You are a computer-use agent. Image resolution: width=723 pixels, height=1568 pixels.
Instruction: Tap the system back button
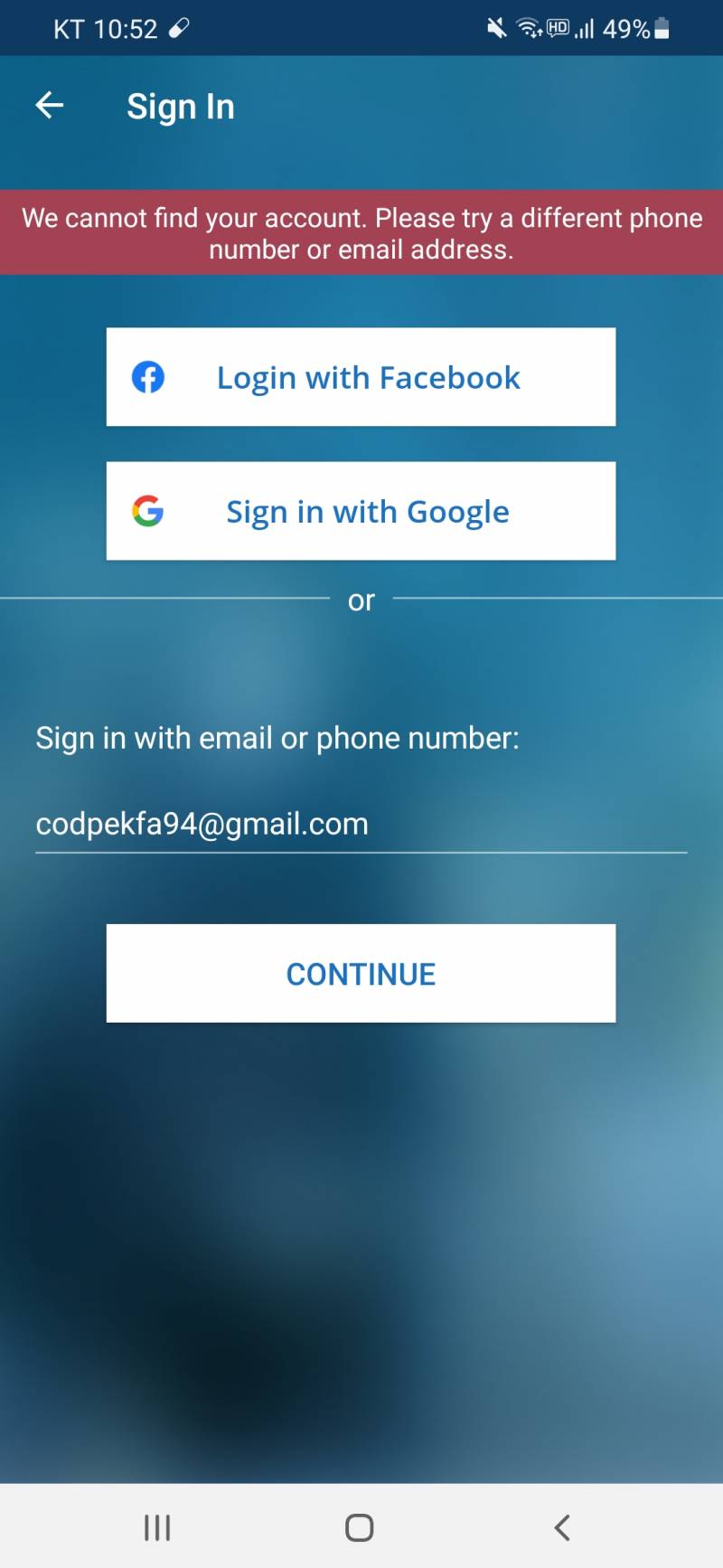click(561, 1527)
